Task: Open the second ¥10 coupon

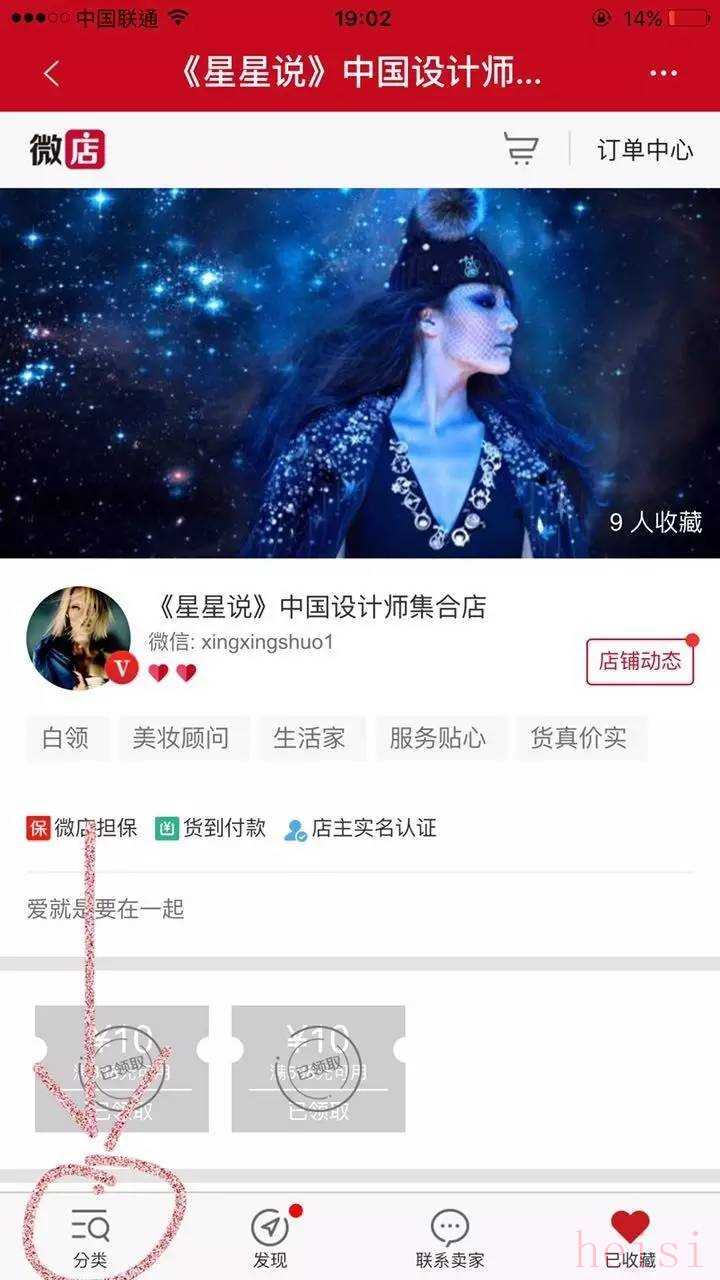Action: pos(318,1069)
